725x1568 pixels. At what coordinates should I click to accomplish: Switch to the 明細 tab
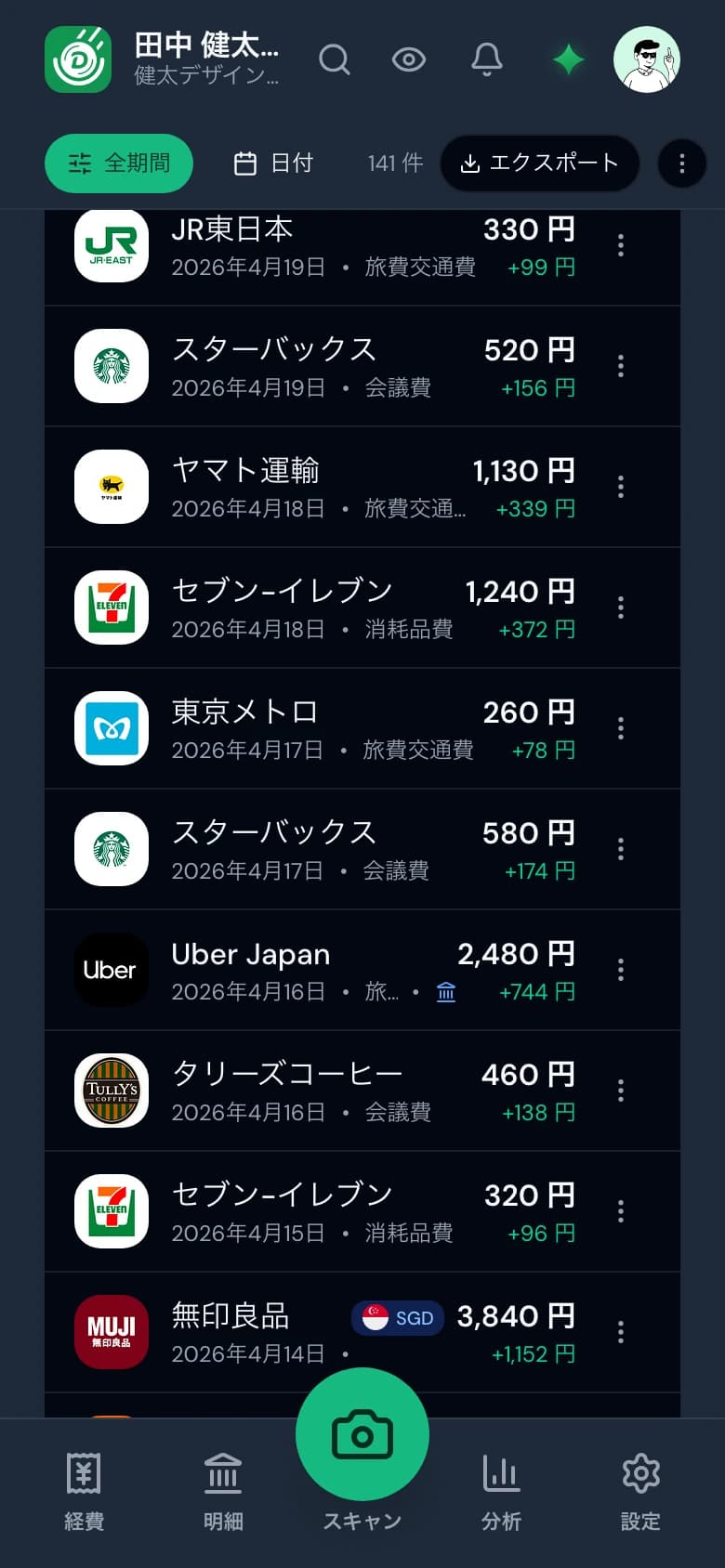(x=223, y=1491)
